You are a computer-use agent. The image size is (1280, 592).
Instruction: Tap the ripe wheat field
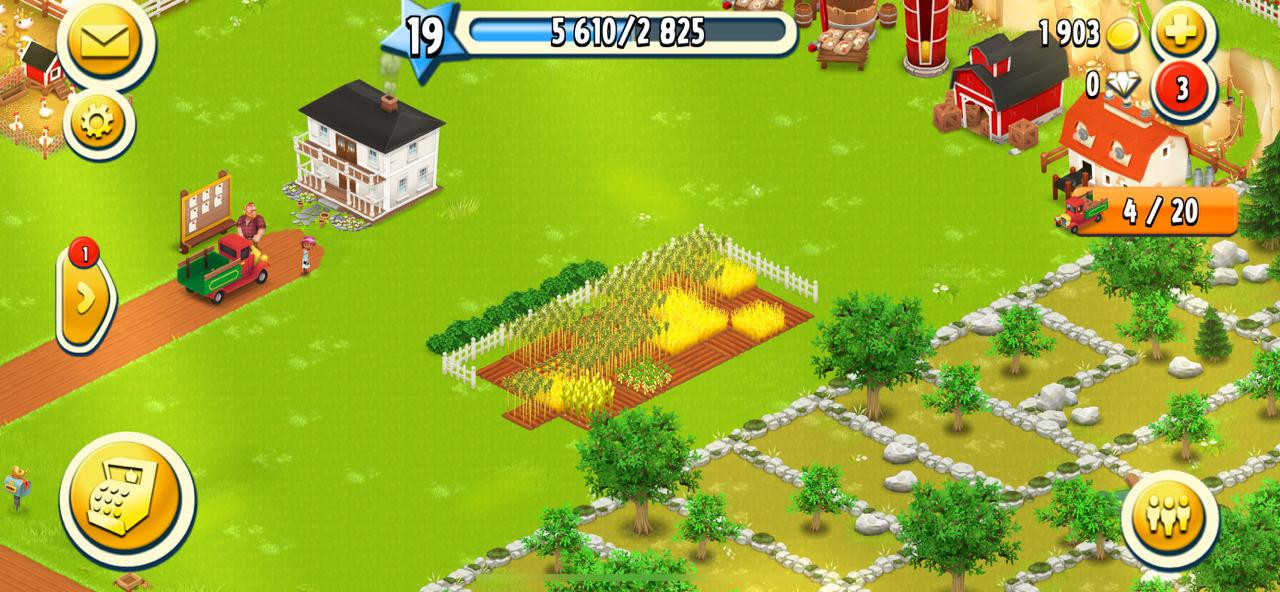point(690,315)
